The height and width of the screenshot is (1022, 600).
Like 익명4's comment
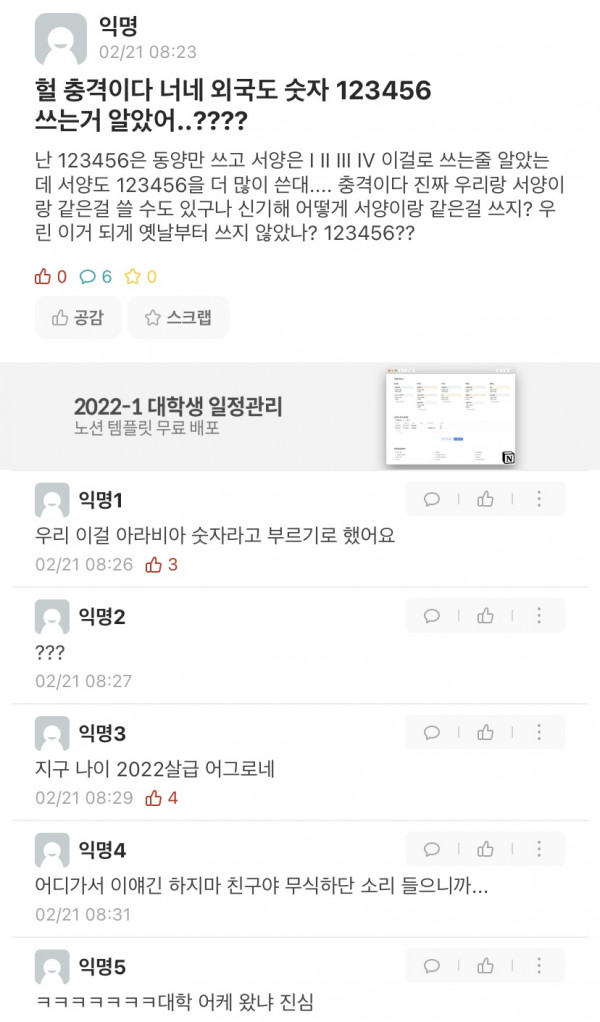[x=486, y=850]
